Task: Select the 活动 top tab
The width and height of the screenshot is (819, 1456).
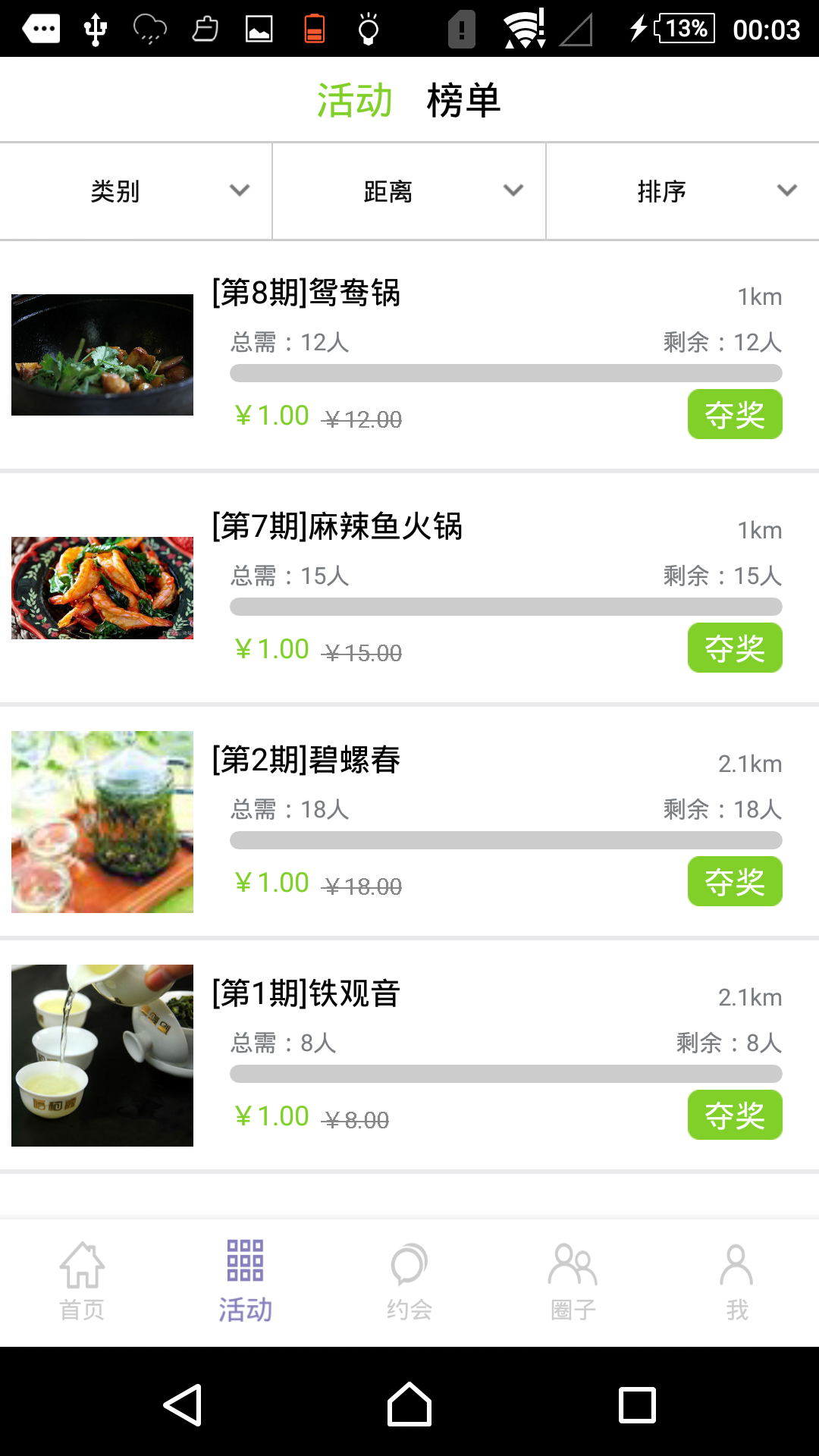Action: click(354, 100)
